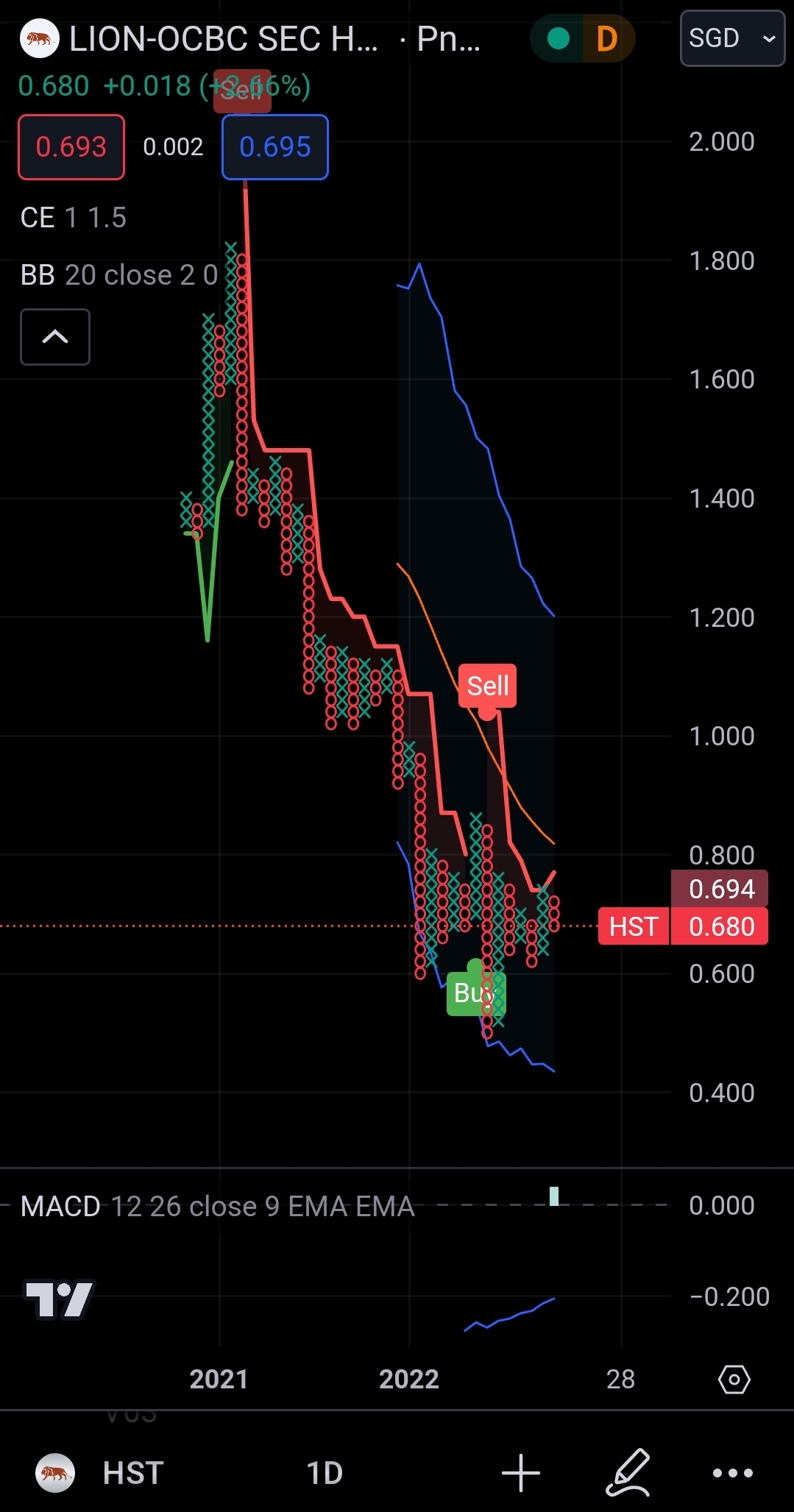
Task: Select the CE indicator legend
Action: (73, 218)
